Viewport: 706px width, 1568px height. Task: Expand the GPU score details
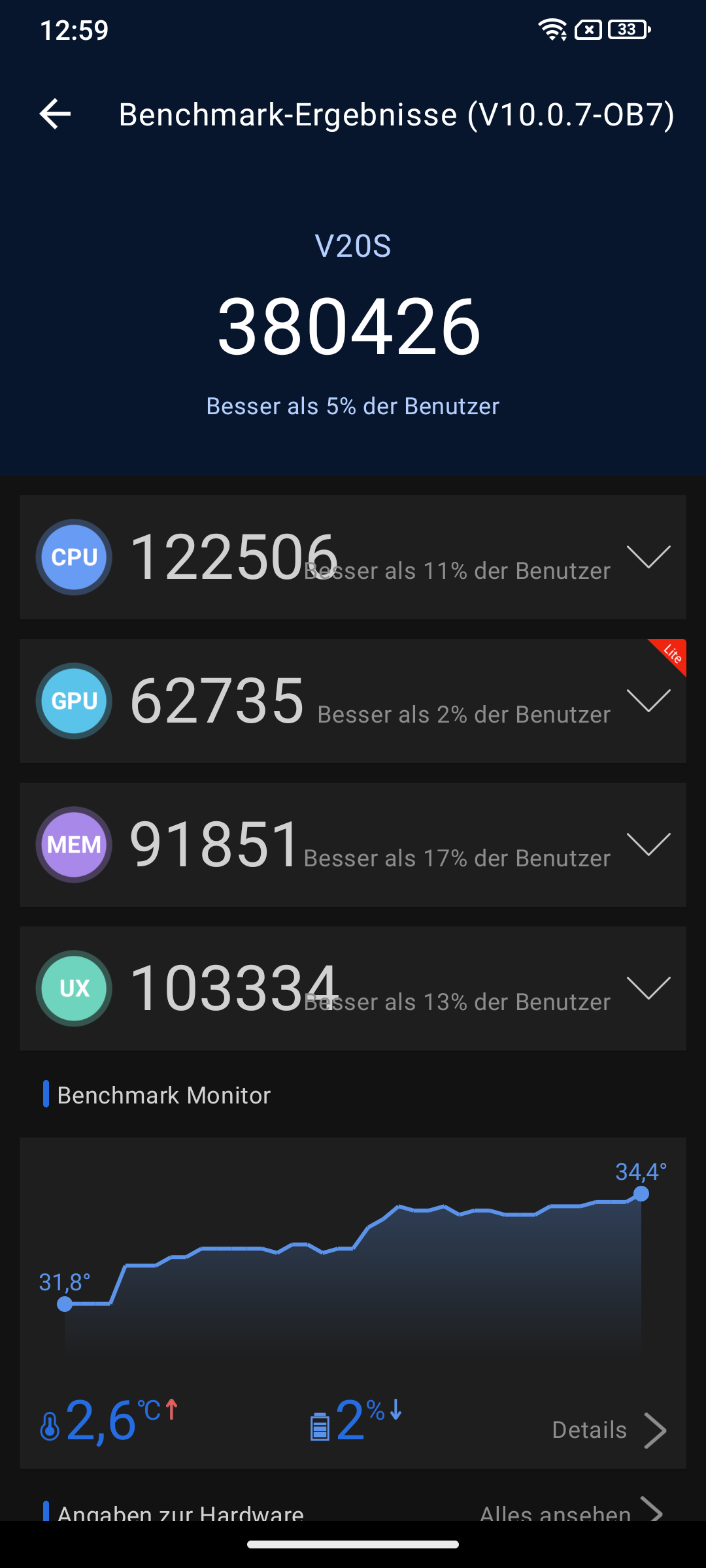[648, 701]
